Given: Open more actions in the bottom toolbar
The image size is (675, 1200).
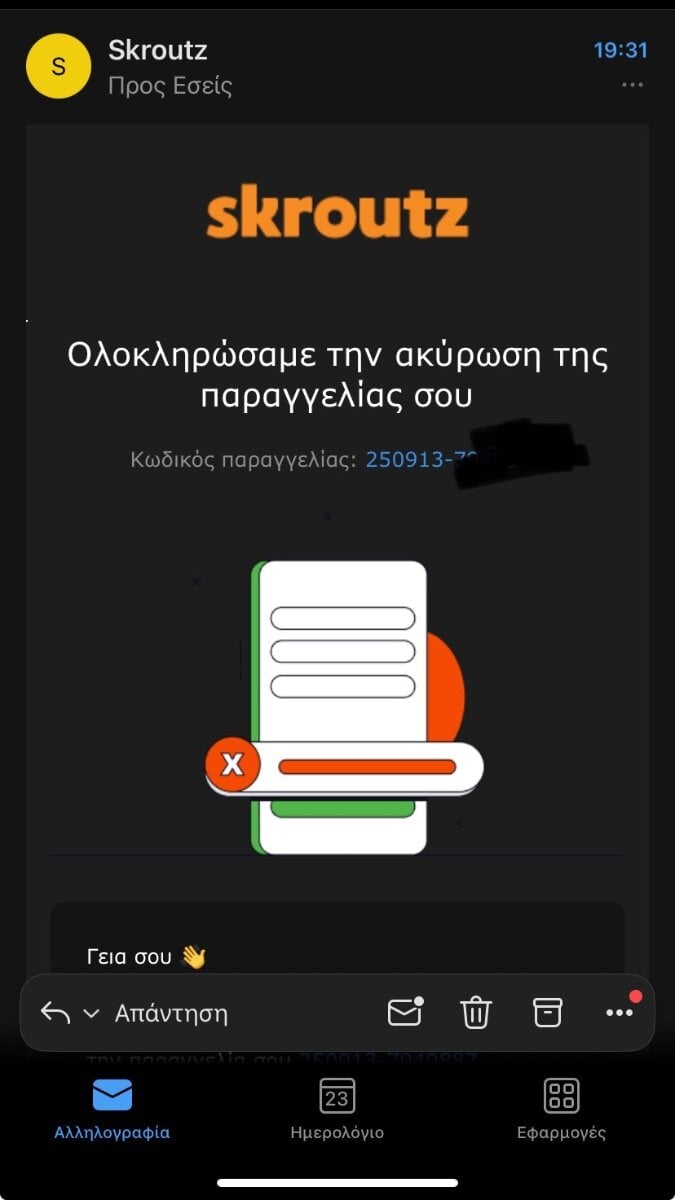Looking at the screenshot, I should [x=619, y=1013].
